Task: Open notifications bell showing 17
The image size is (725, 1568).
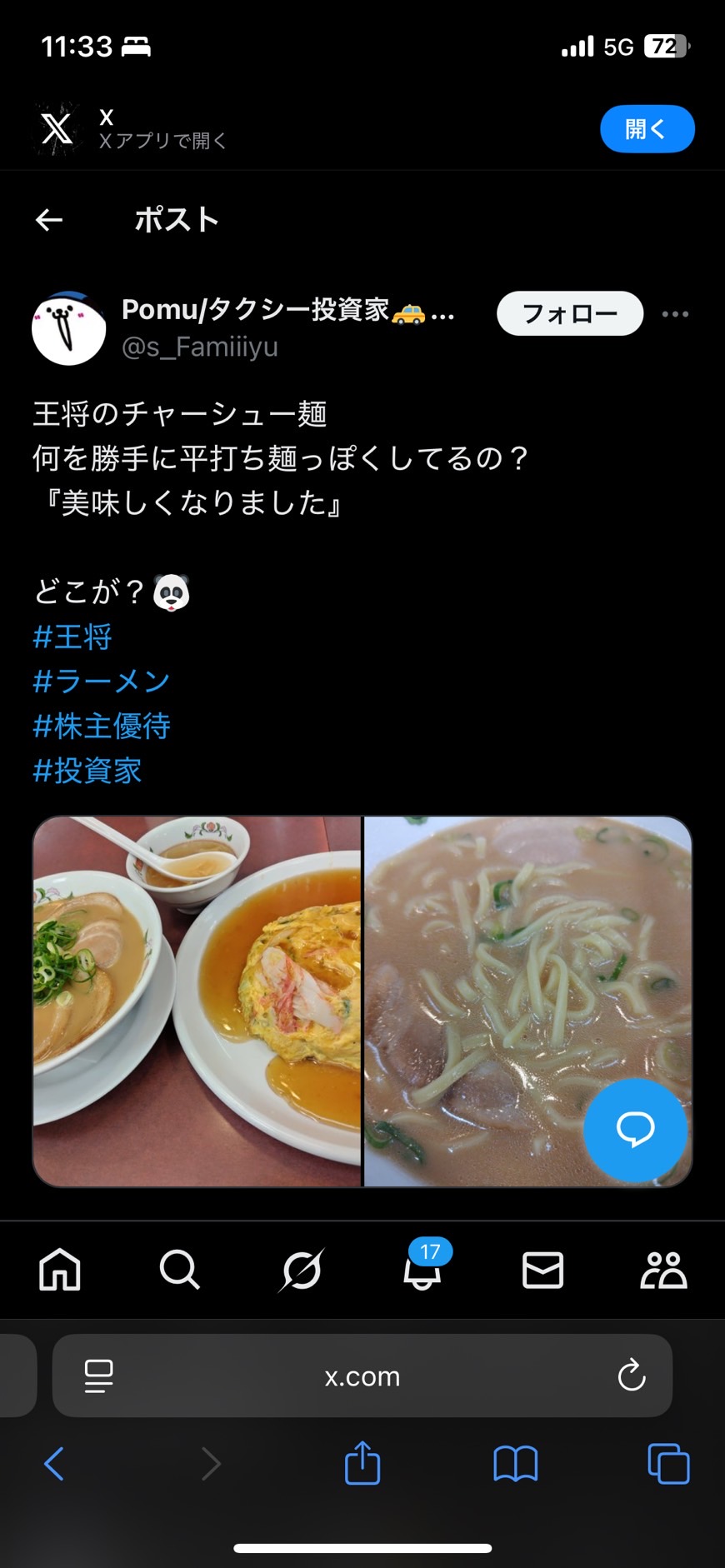Action: point(422,1271)
